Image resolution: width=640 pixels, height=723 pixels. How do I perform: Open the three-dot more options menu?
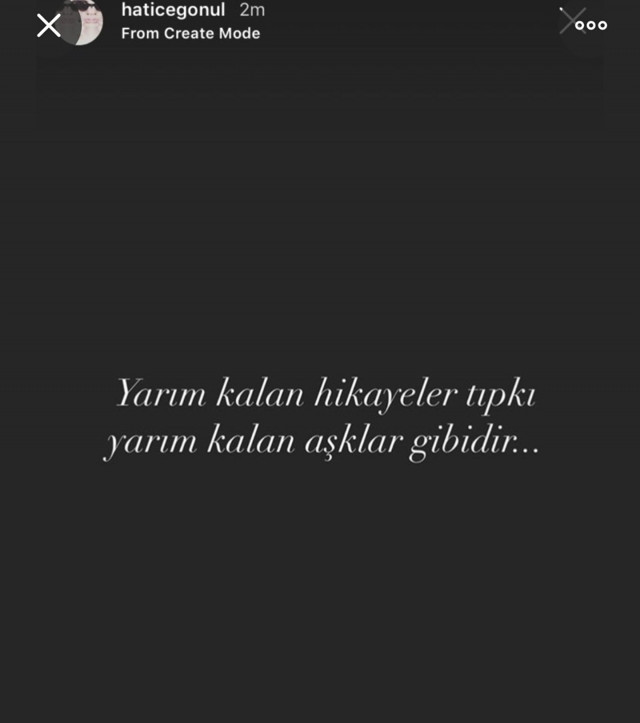pyautogui.click(x=591, y=25)
